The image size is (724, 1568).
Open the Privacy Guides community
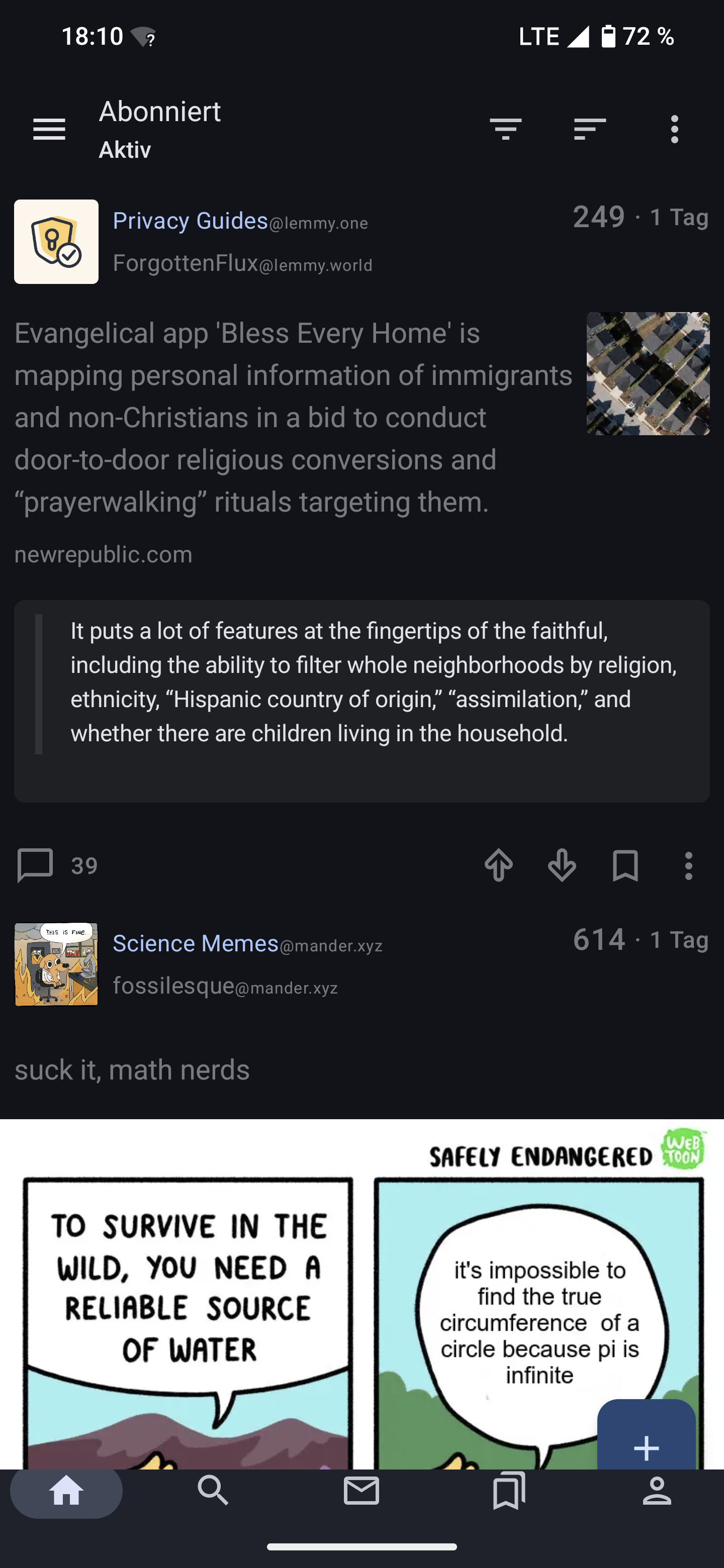[x=191, y=221]
